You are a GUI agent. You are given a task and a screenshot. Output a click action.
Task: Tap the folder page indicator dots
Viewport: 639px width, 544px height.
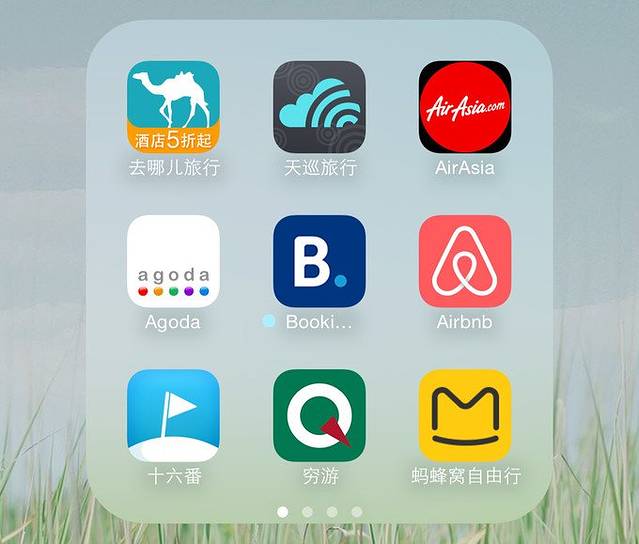coord(319,512)
